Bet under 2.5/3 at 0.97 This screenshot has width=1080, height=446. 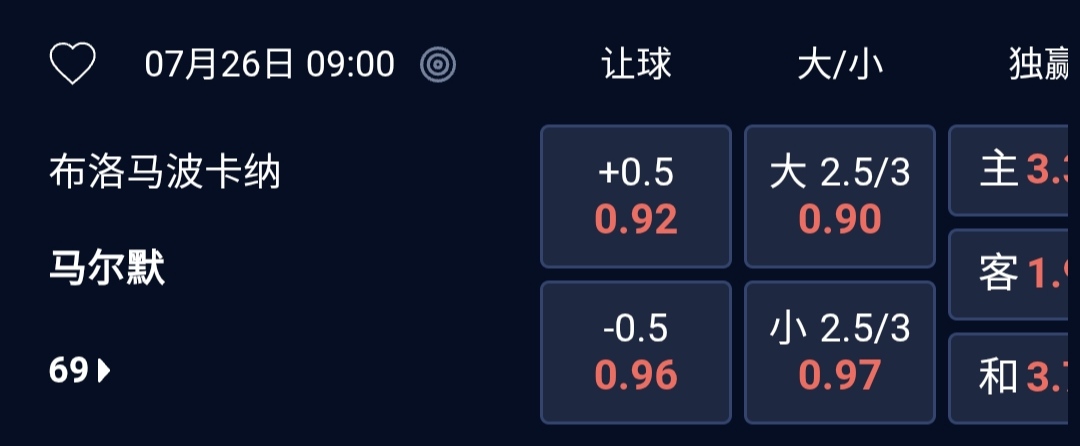840,352
